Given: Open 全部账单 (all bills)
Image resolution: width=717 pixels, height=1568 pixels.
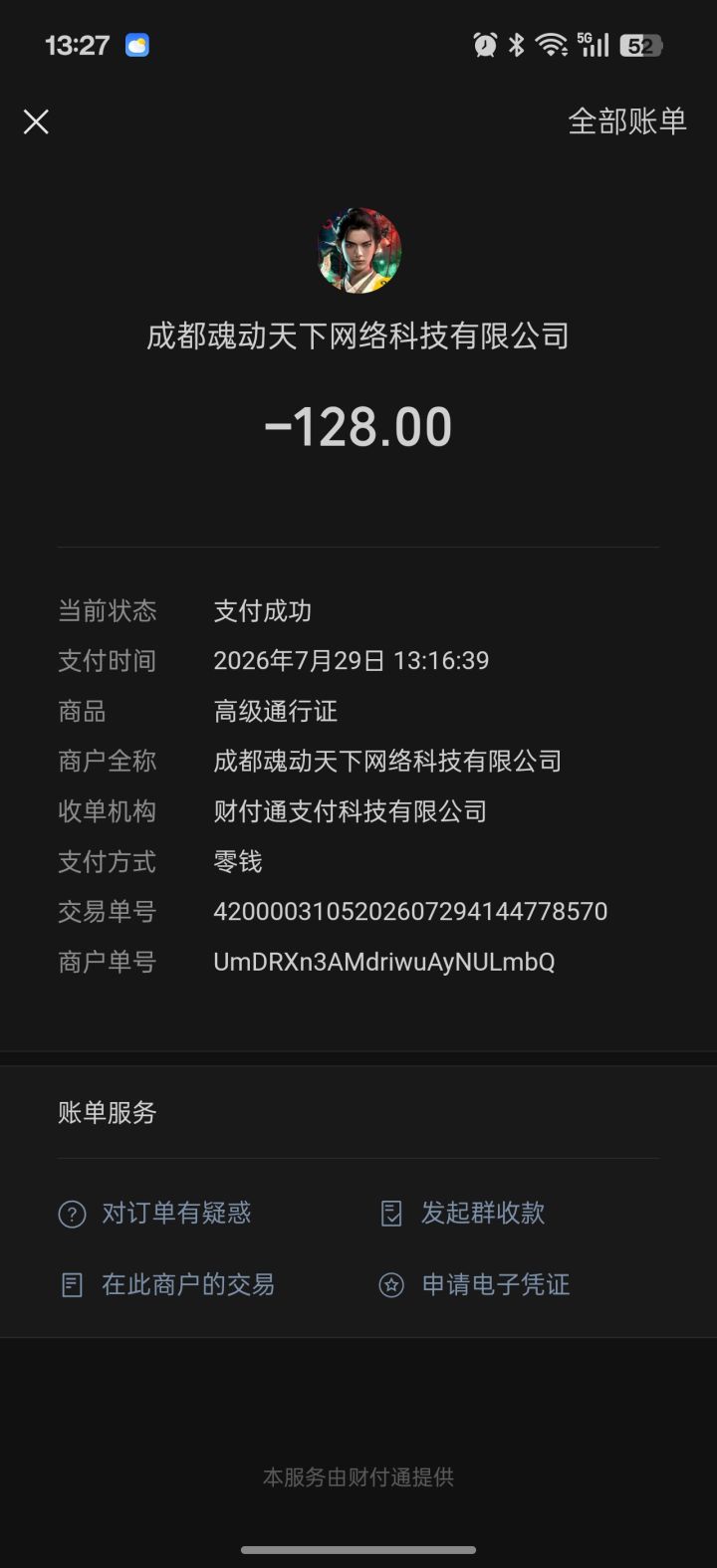Looking at the screenshot, I should coord(627,121).
